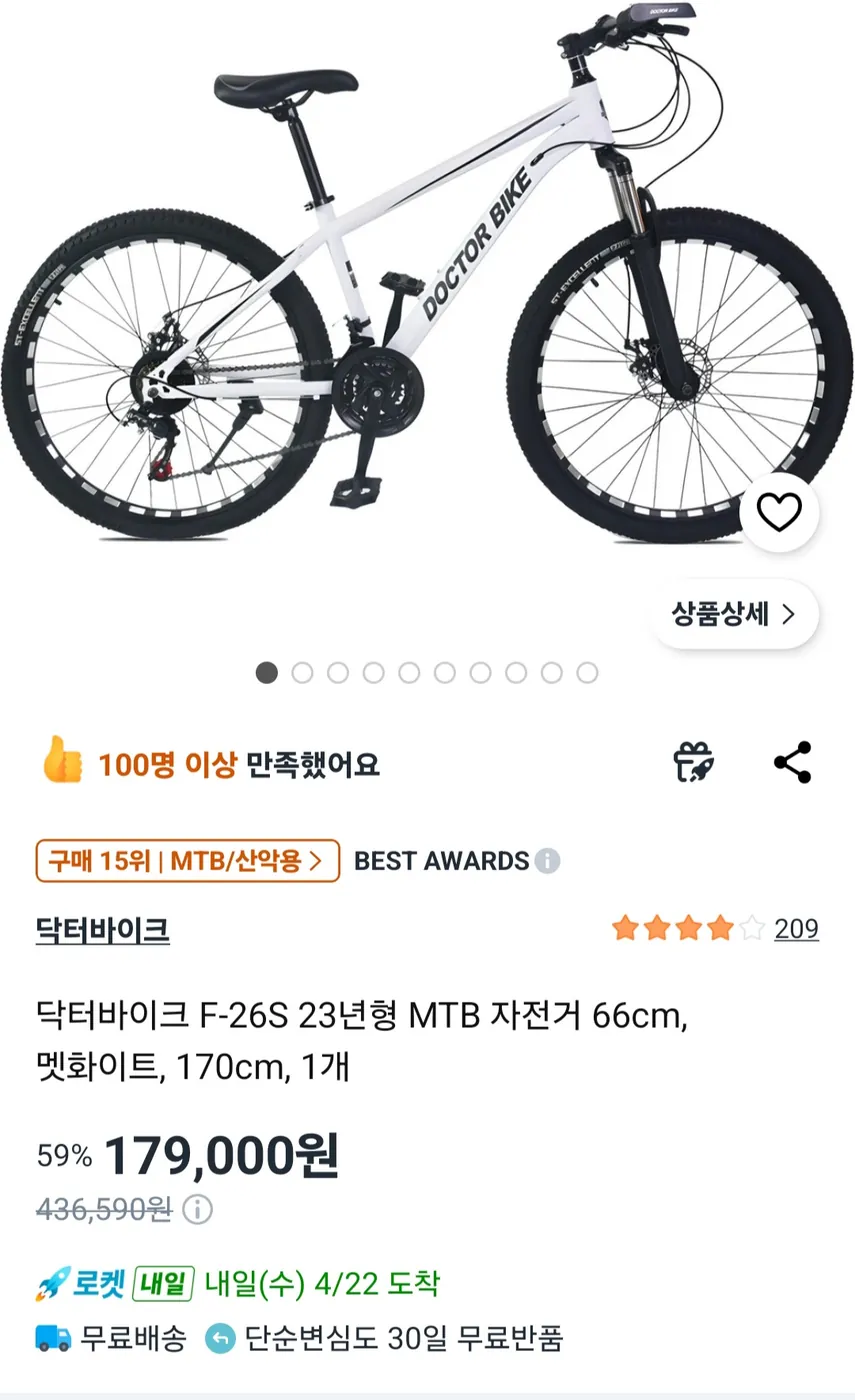The width and height of the screenshot is (855, 1400).
Task: Tap the info icon next to BEST AWARDS
Action: click(x=547, y=861)
